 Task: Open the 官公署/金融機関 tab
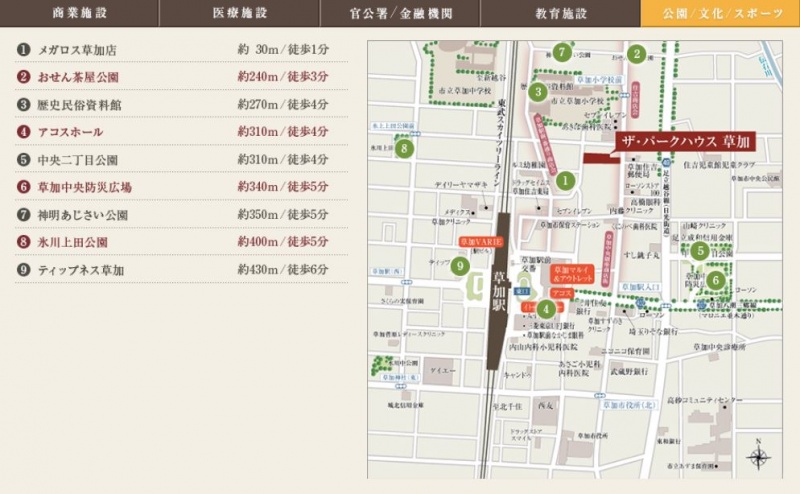click(400, 14)
